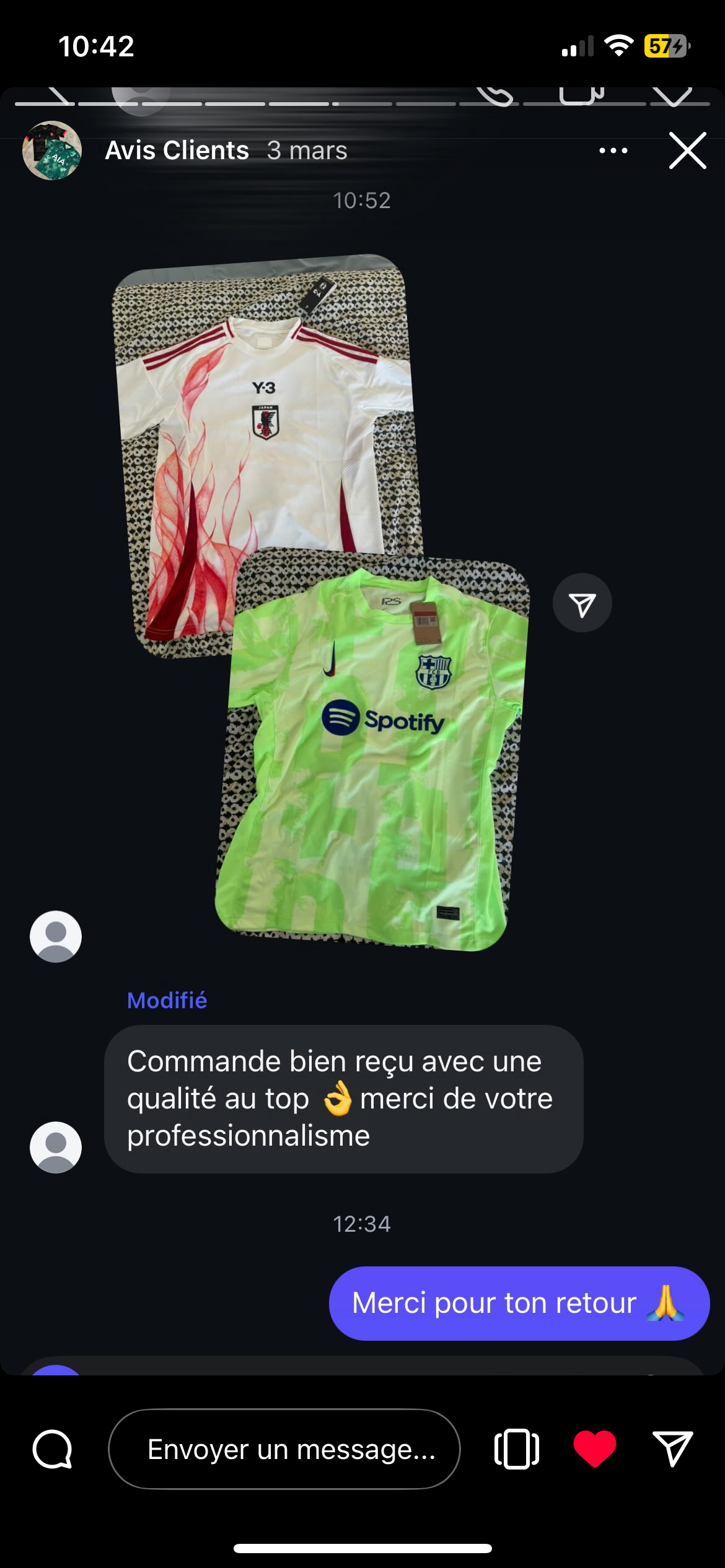Tap the reshare icon beside the heart
Viewport: 725px width, 1568px height.
click(x=517, y=1449)
